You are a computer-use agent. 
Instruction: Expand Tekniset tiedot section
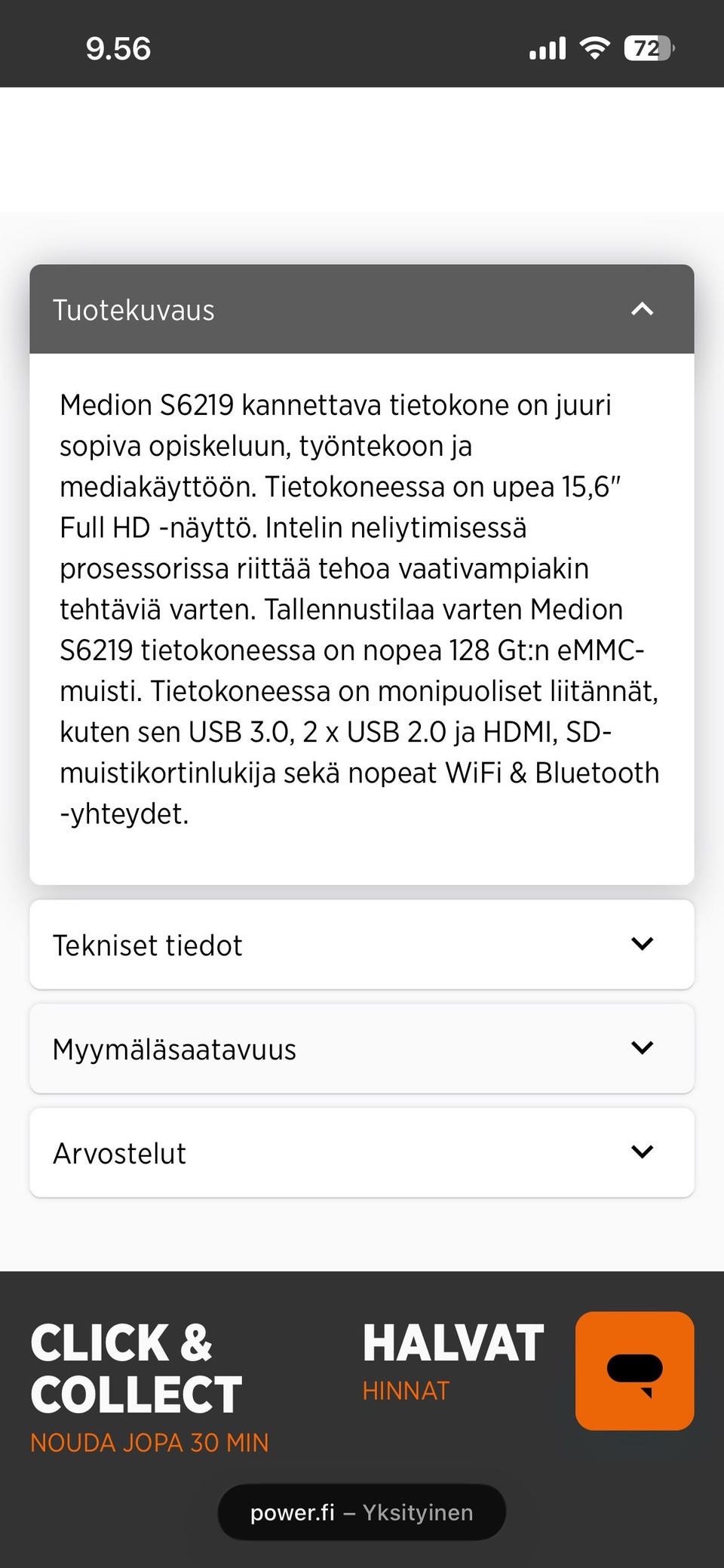click(x=361, y=945)
